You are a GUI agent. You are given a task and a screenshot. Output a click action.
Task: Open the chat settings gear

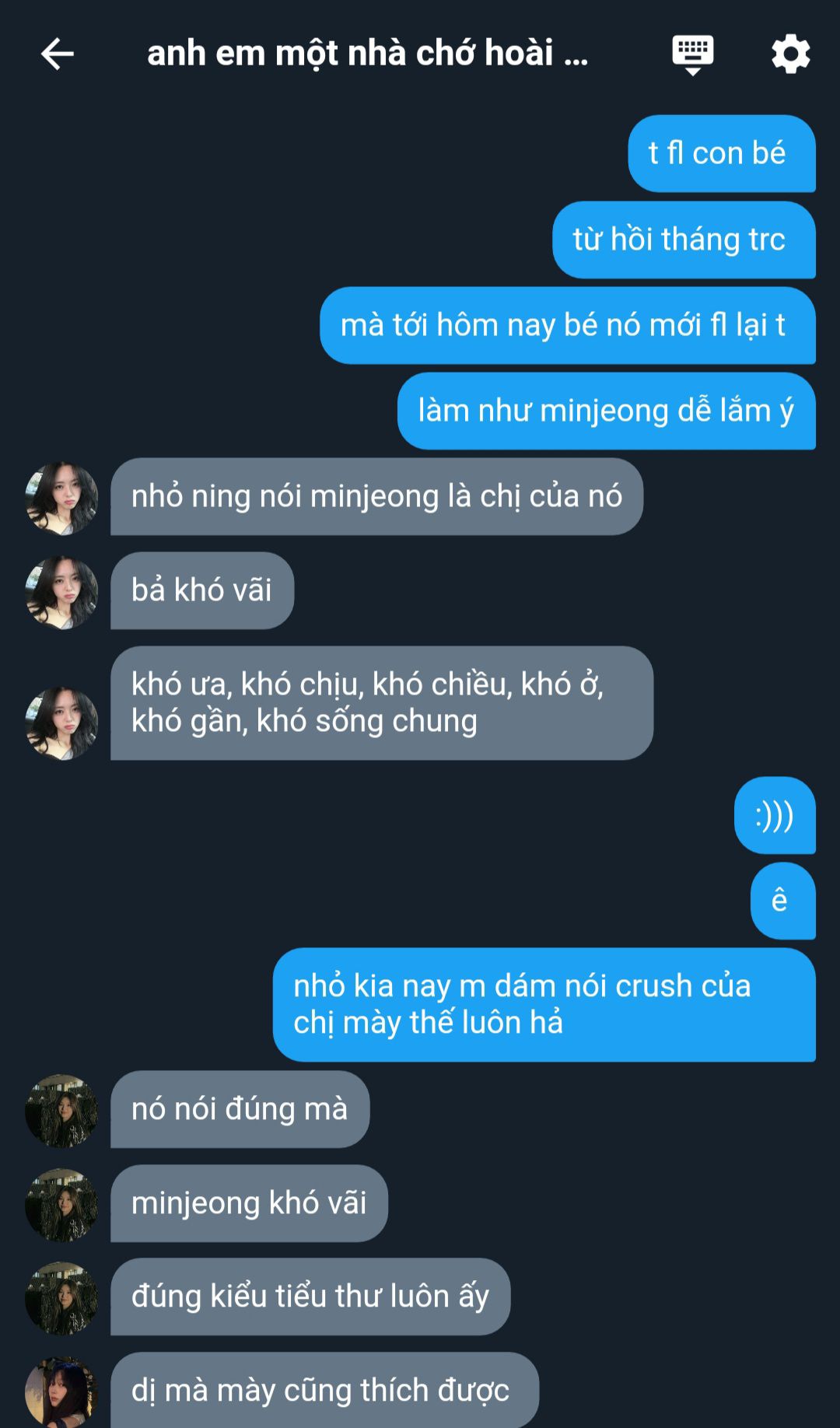coord(790,54)
